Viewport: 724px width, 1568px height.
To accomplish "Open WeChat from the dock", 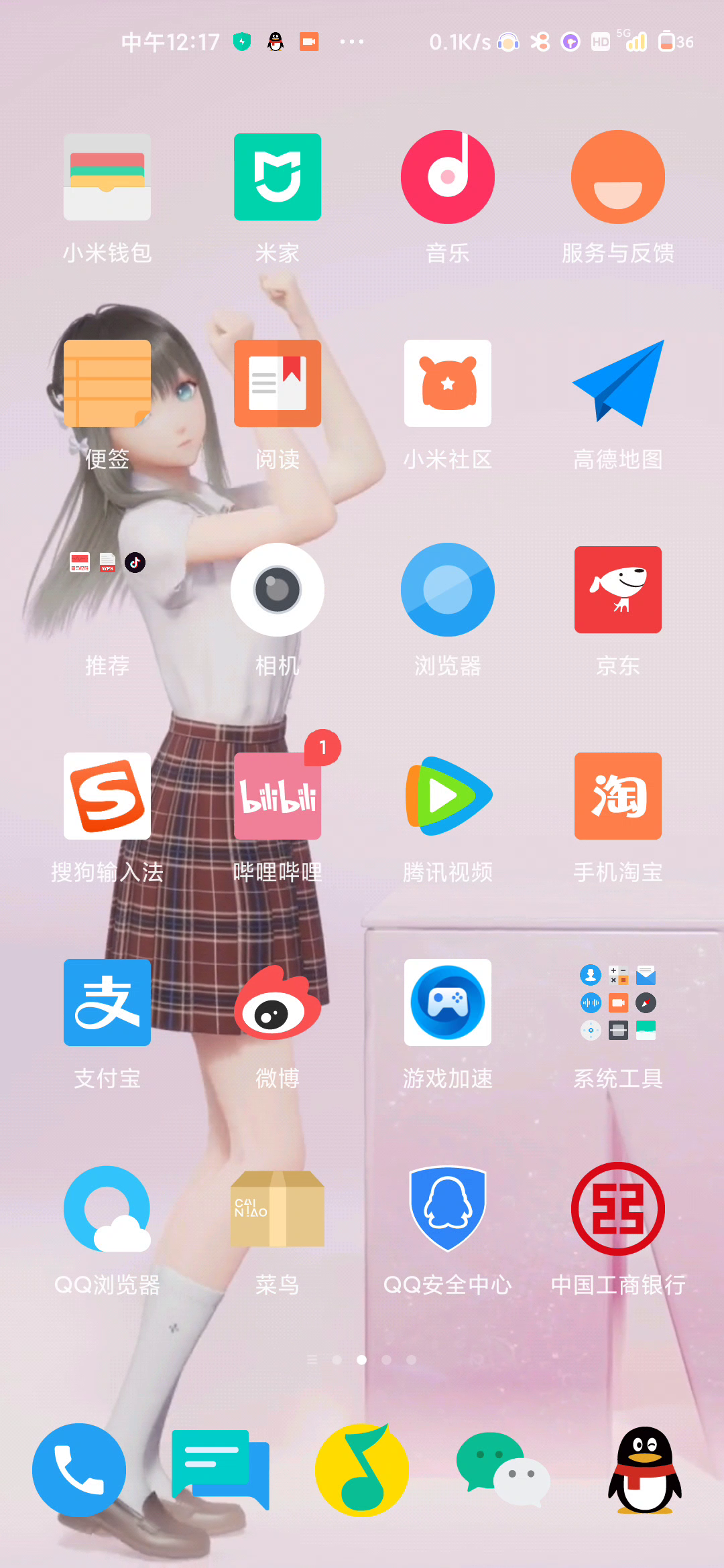I will click(x=503, y=1470).
